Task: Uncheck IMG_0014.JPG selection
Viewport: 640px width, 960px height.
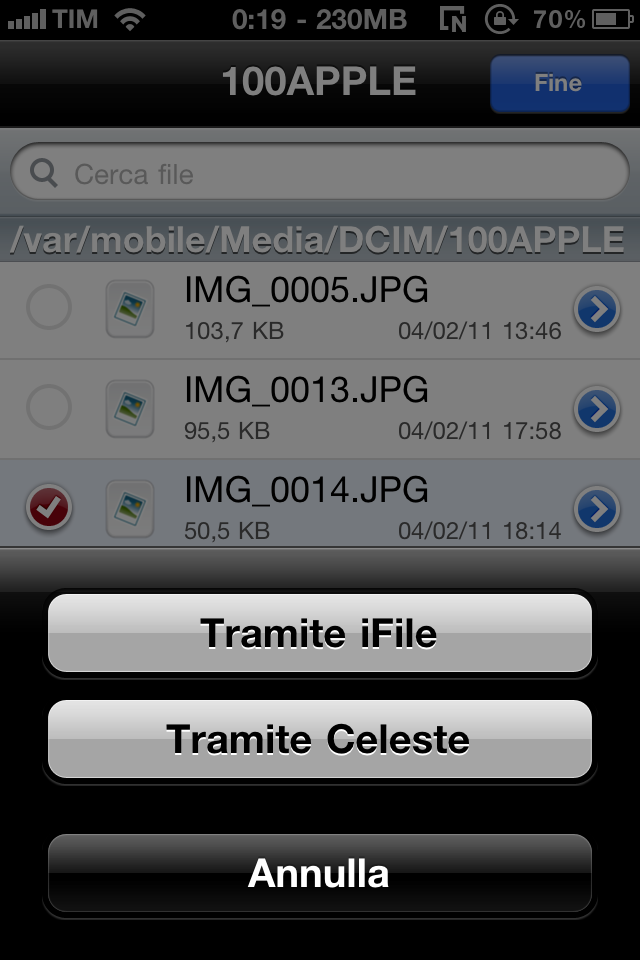Action: pyautogui.click(x=48, y=508)
